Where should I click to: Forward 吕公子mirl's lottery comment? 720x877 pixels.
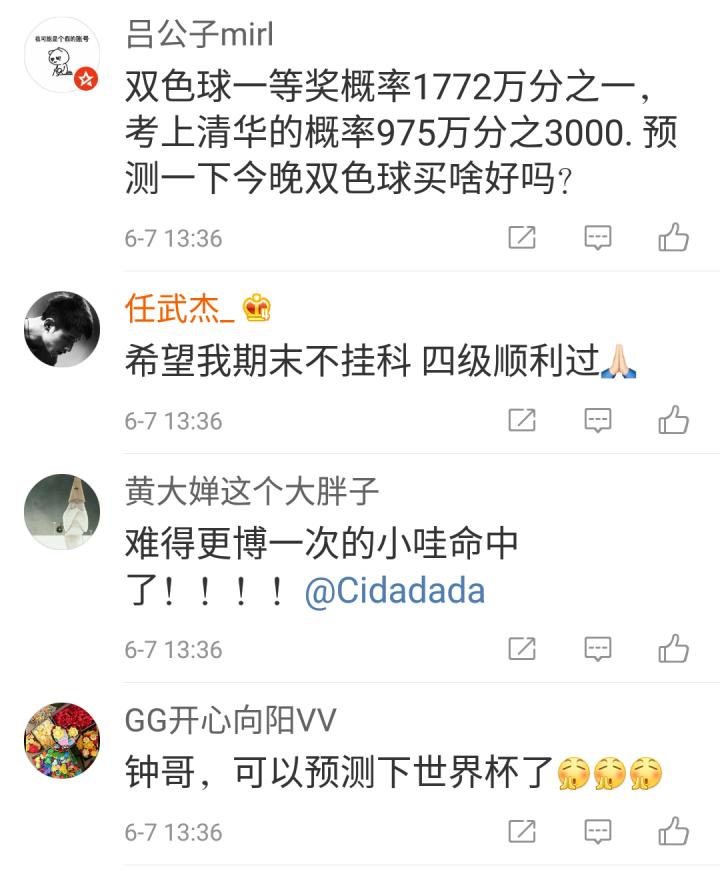pos(521,237)
